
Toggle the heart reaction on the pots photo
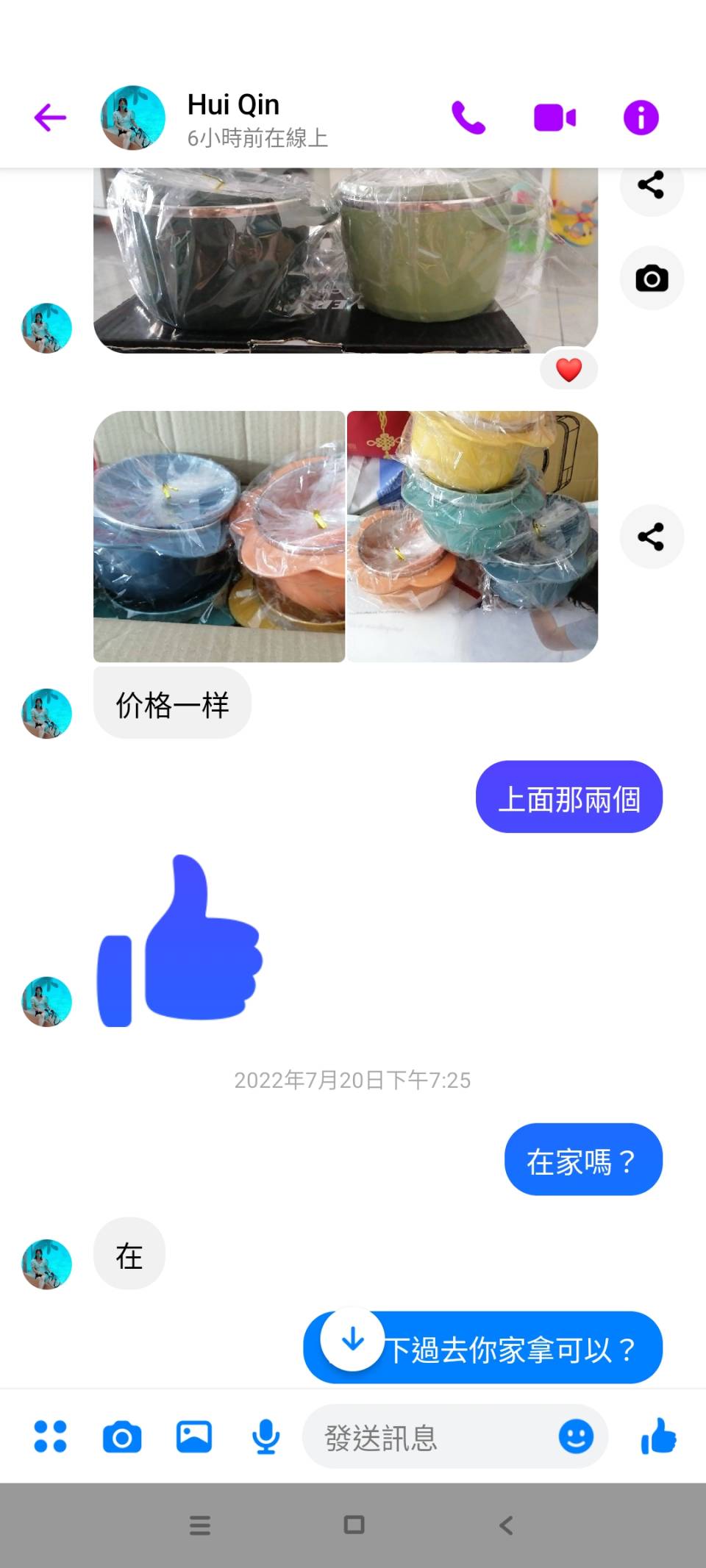pyautogui.click(x=568, y=370)
